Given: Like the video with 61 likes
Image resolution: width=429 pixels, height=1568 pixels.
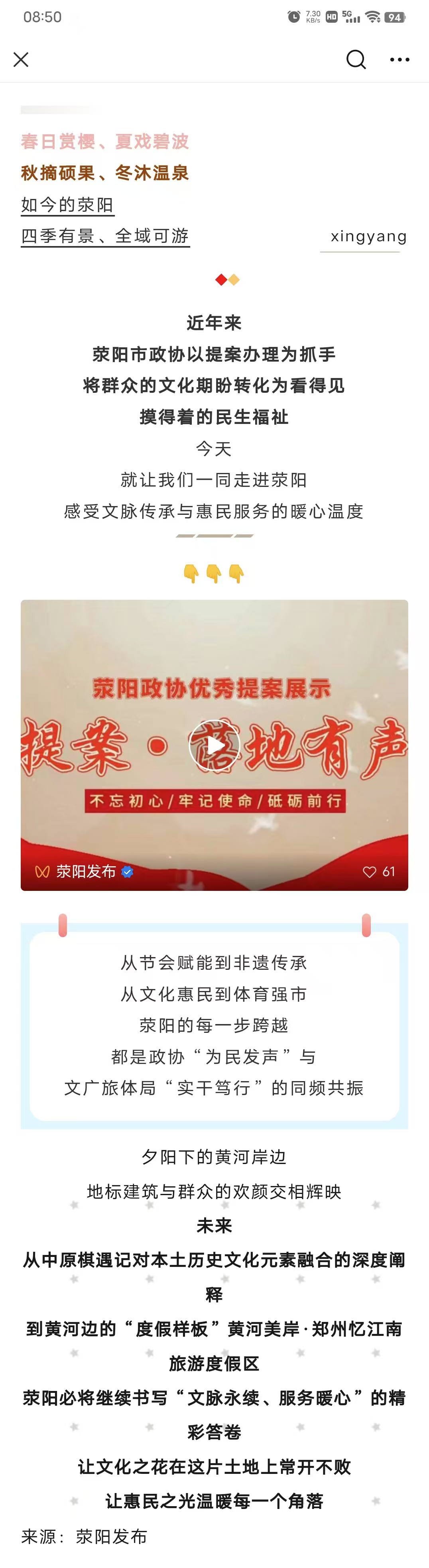Looking at the screenshot, I should (x=370, y=872).
